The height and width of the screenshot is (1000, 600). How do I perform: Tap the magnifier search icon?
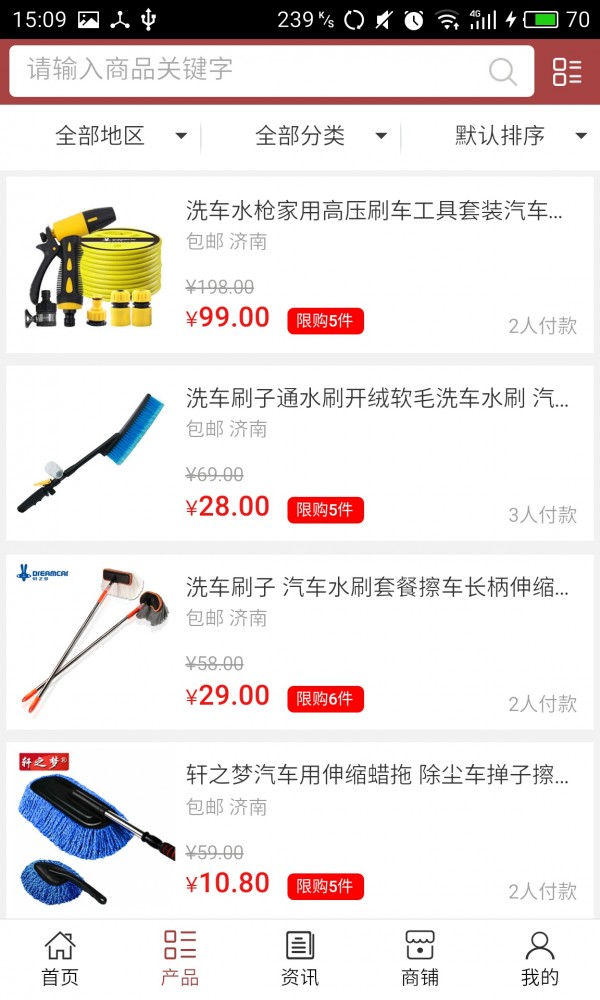pos(502,71)
